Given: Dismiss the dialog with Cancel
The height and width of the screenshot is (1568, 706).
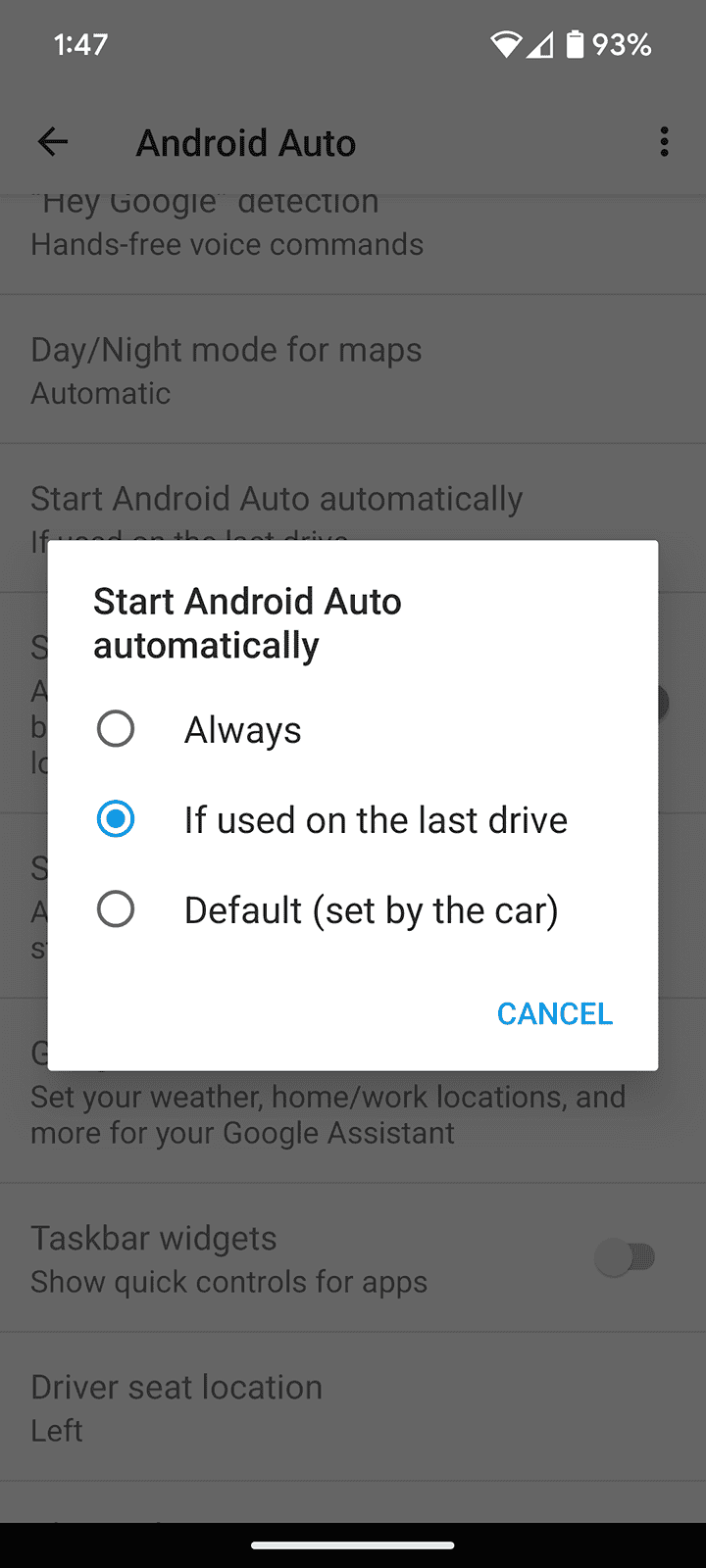Looking at the screenshot, I should [x=554, y=1013].
